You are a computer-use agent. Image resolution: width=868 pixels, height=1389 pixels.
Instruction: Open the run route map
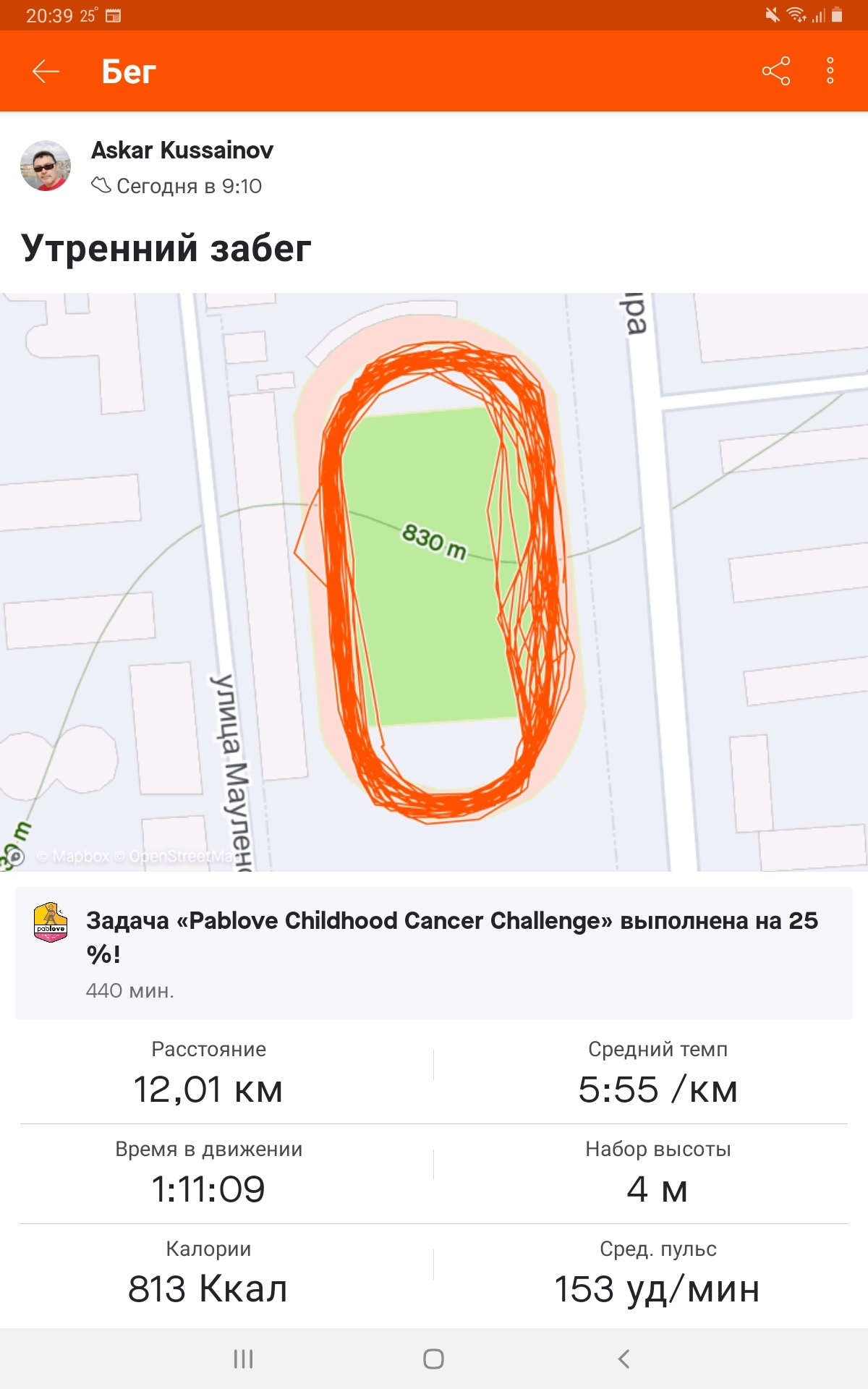click(x=434, y=582)
